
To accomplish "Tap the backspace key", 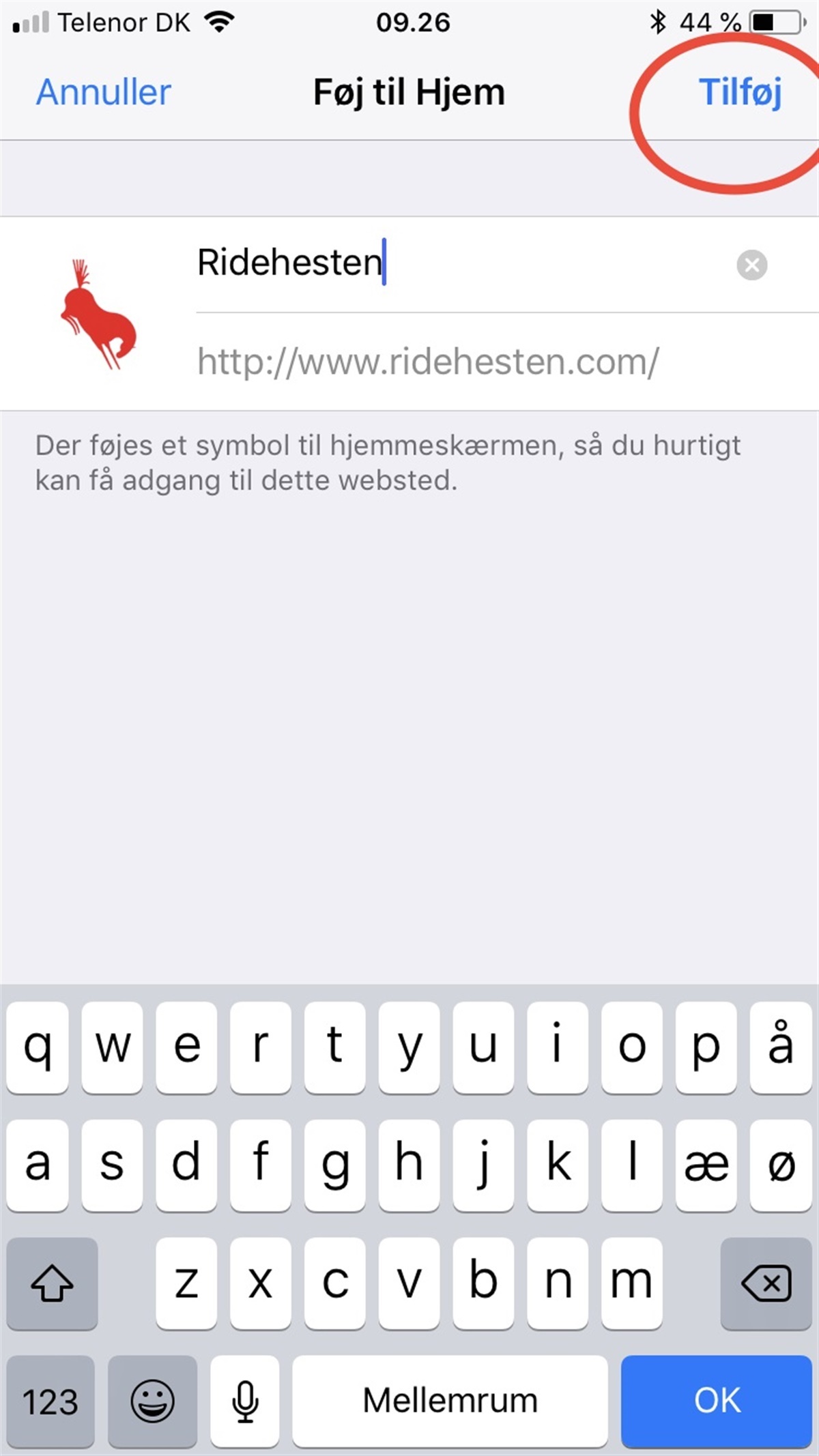I will coord(766,1283).
